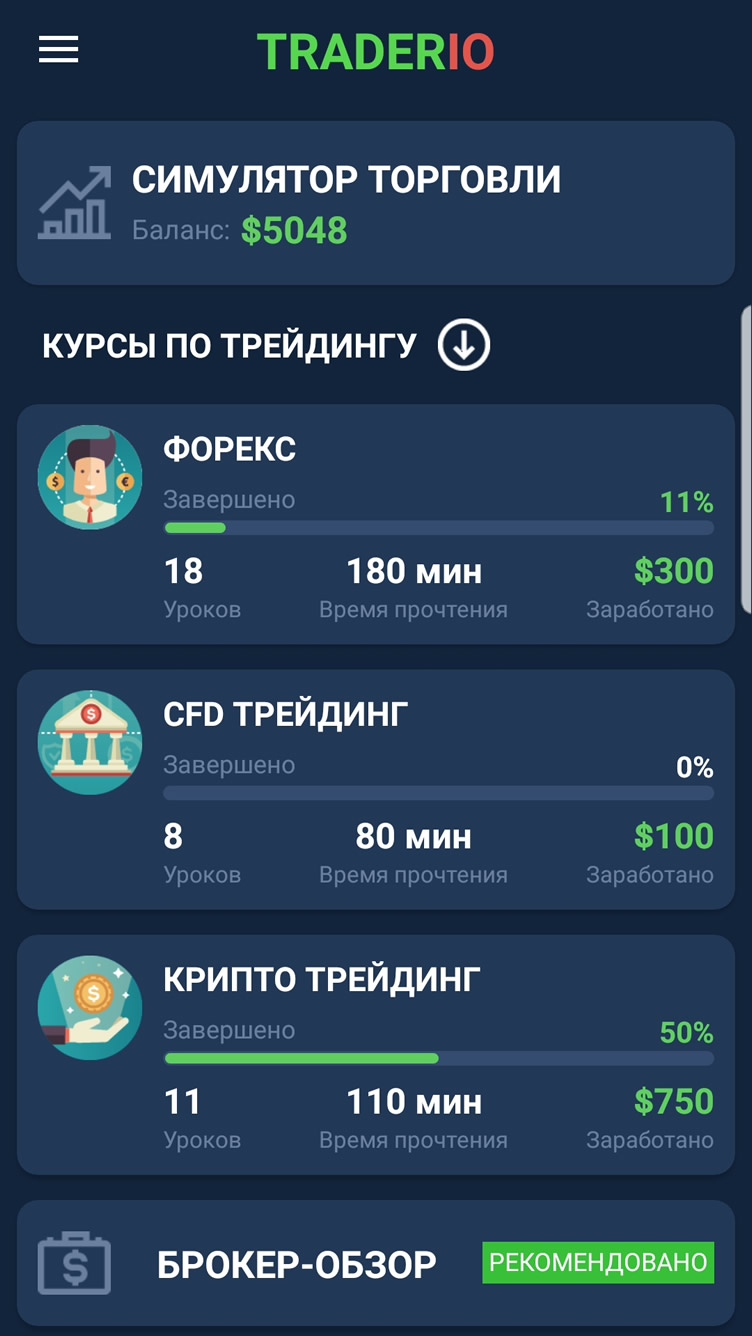Select the Форекс course avatar icon

(x=90, y=477)
